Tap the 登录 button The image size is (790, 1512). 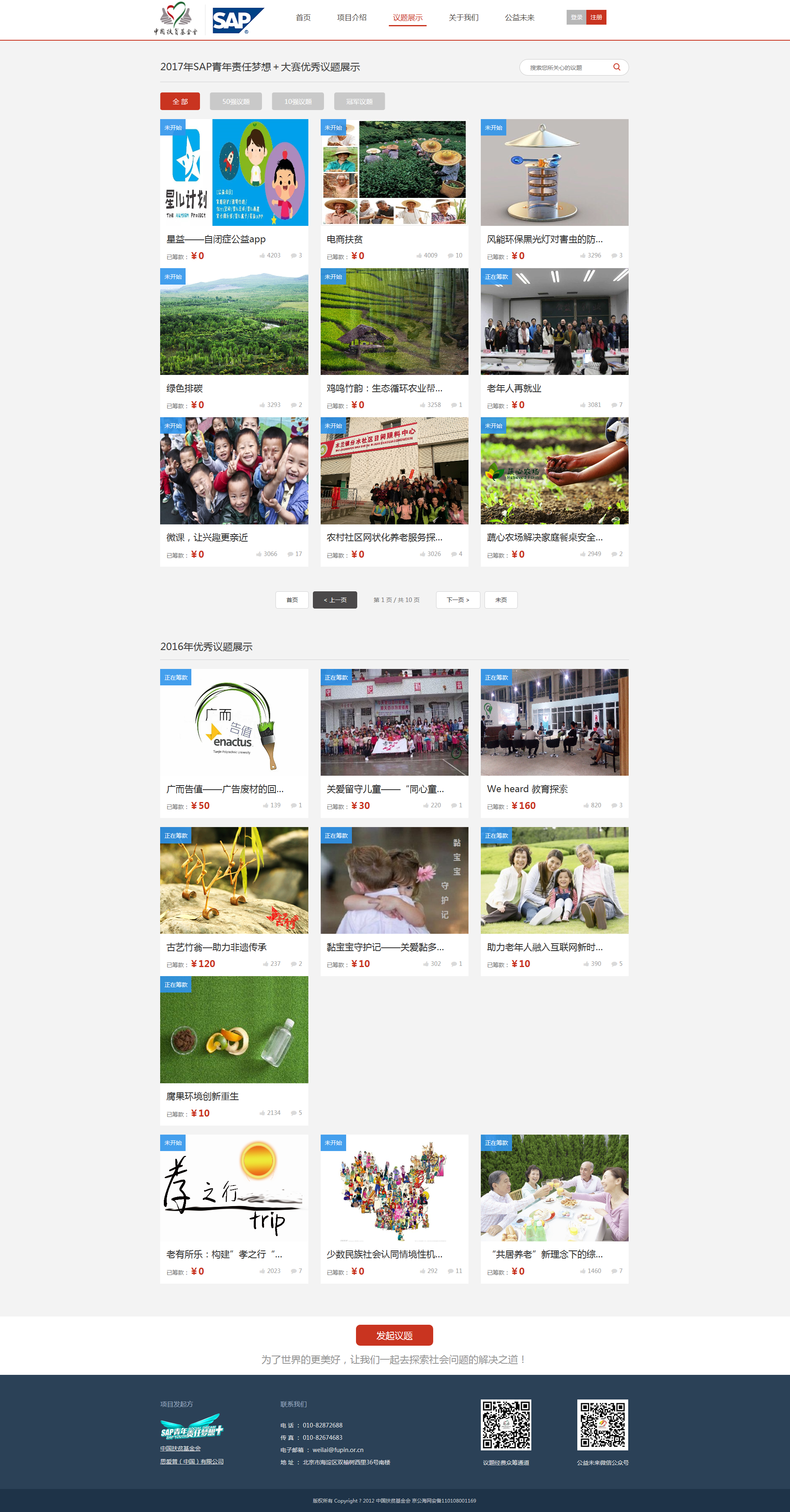click(576, 18)
